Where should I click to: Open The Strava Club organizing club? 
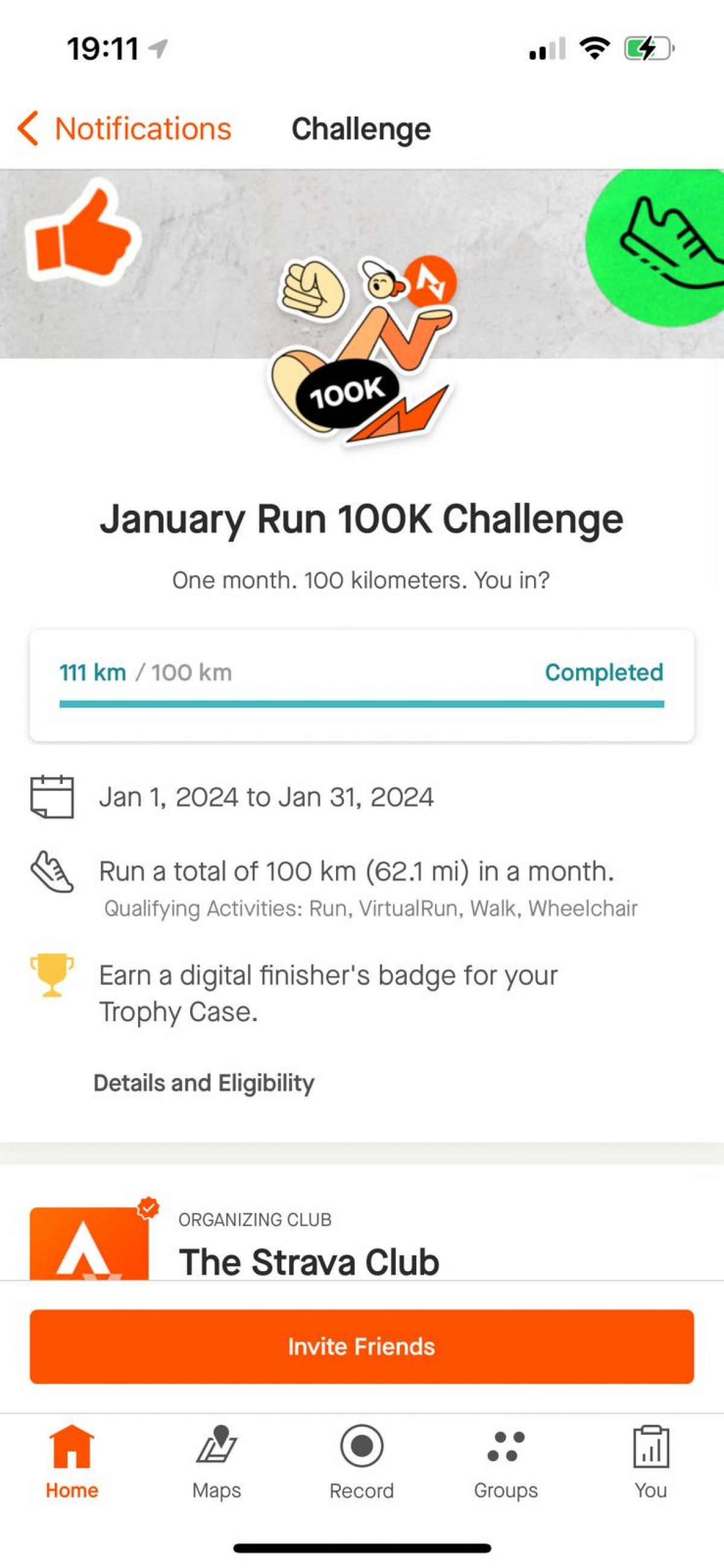pos(309,1261)
